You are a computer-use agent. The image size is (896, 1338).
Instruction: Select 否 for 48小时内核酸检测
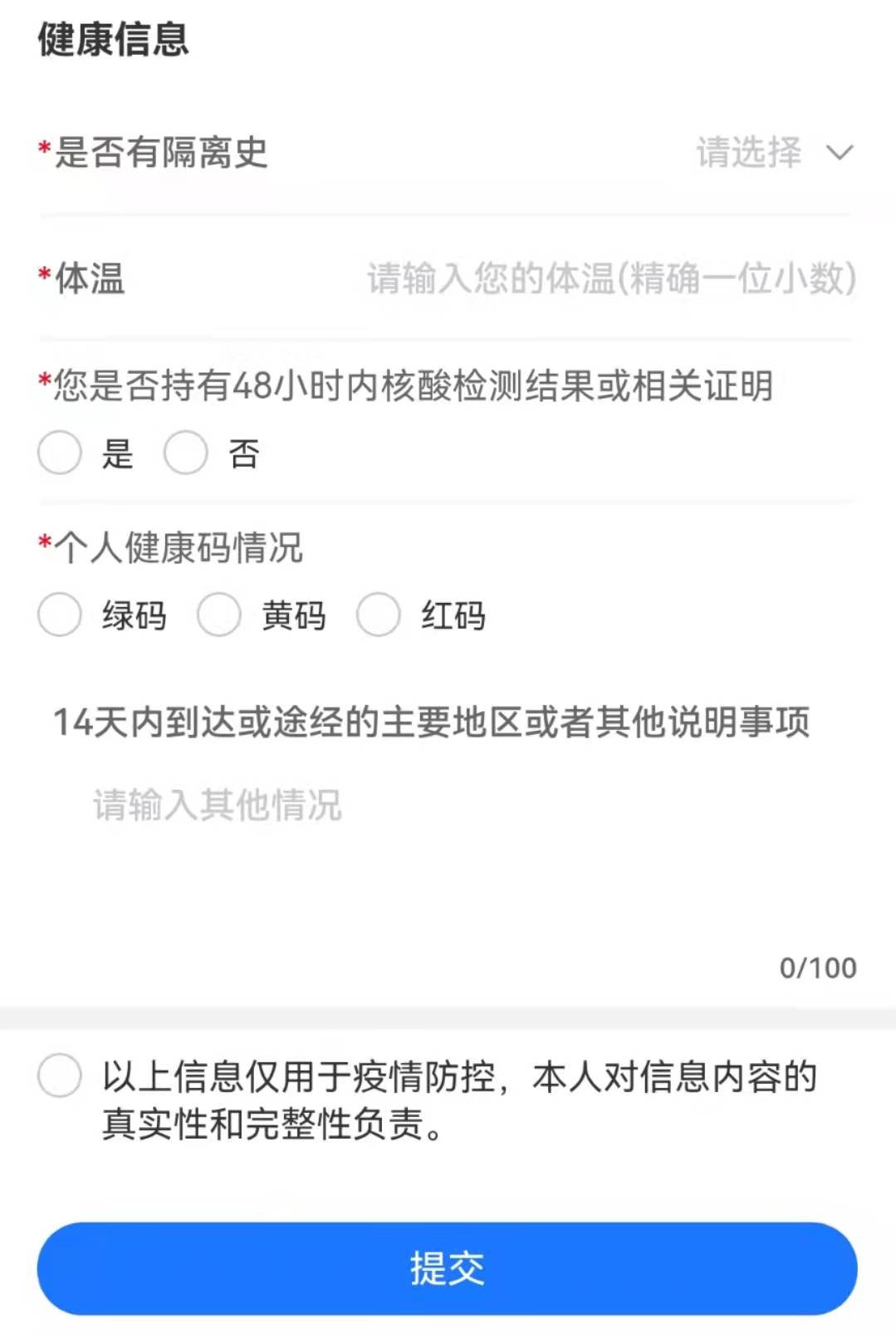click(186, 453)
